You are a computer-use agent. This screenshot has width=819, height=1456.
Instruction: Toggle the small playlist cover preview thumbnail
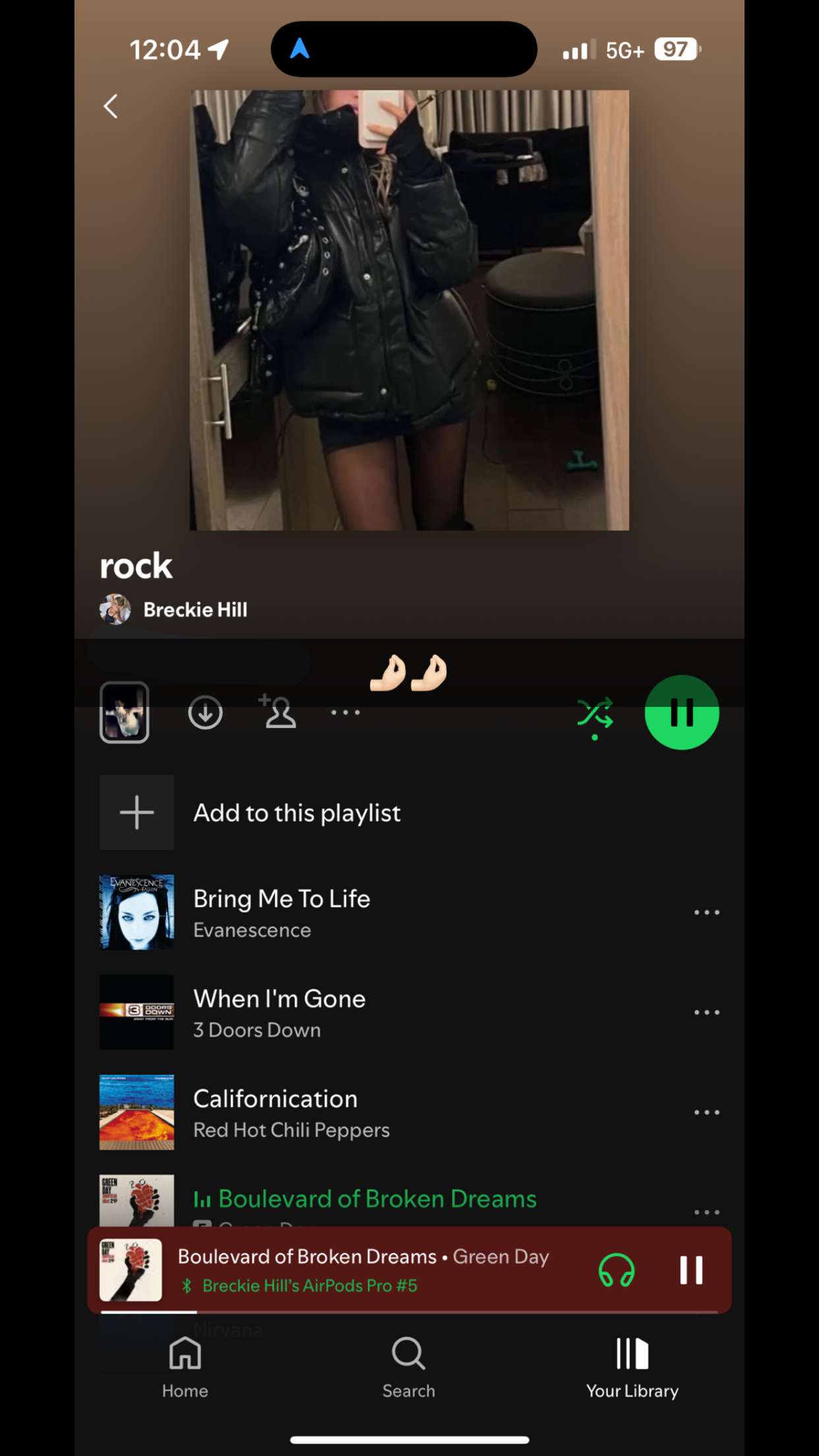124,712
